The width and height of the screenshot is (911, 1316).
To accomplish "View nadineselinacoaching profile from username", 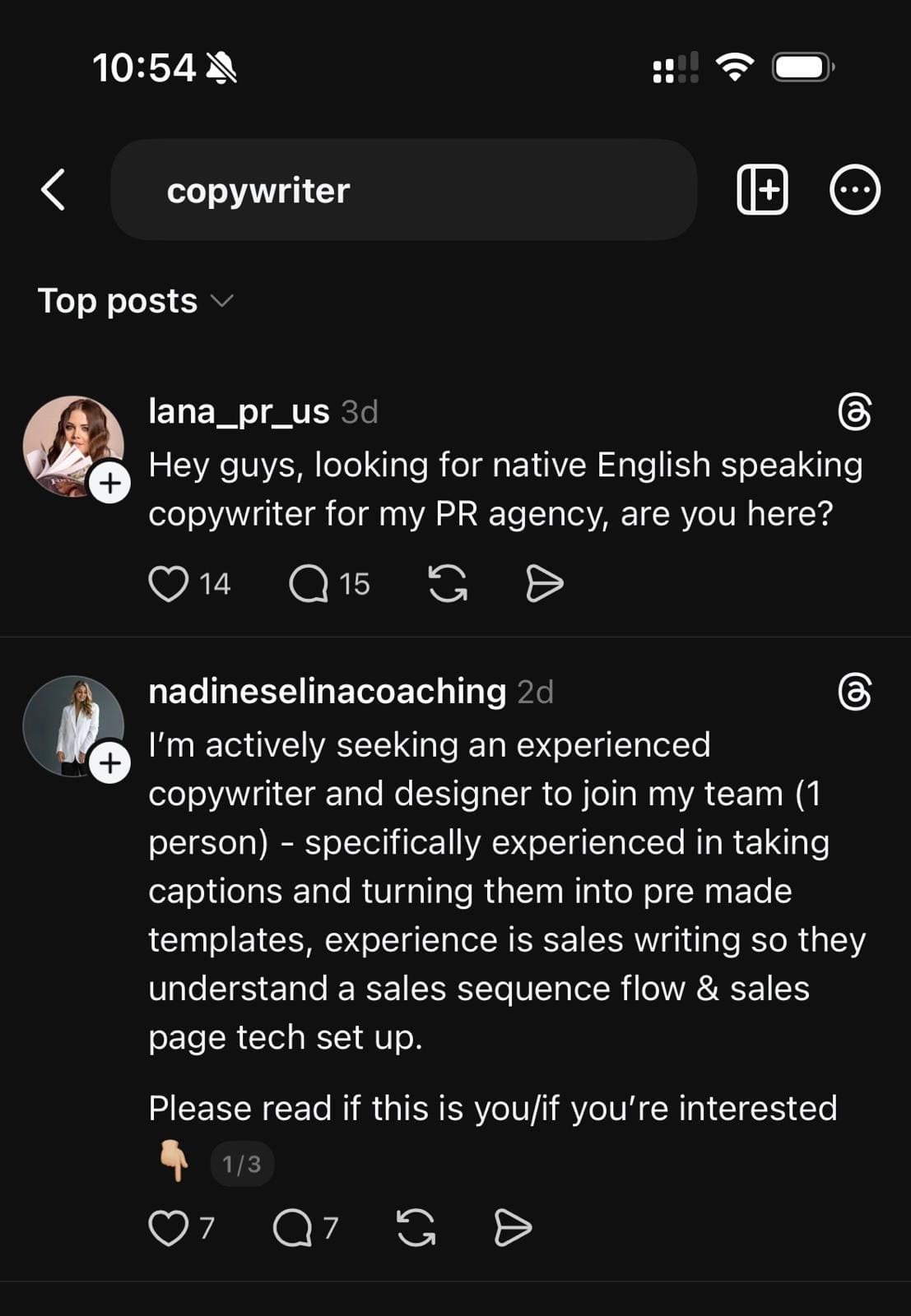I will point(327,692).
